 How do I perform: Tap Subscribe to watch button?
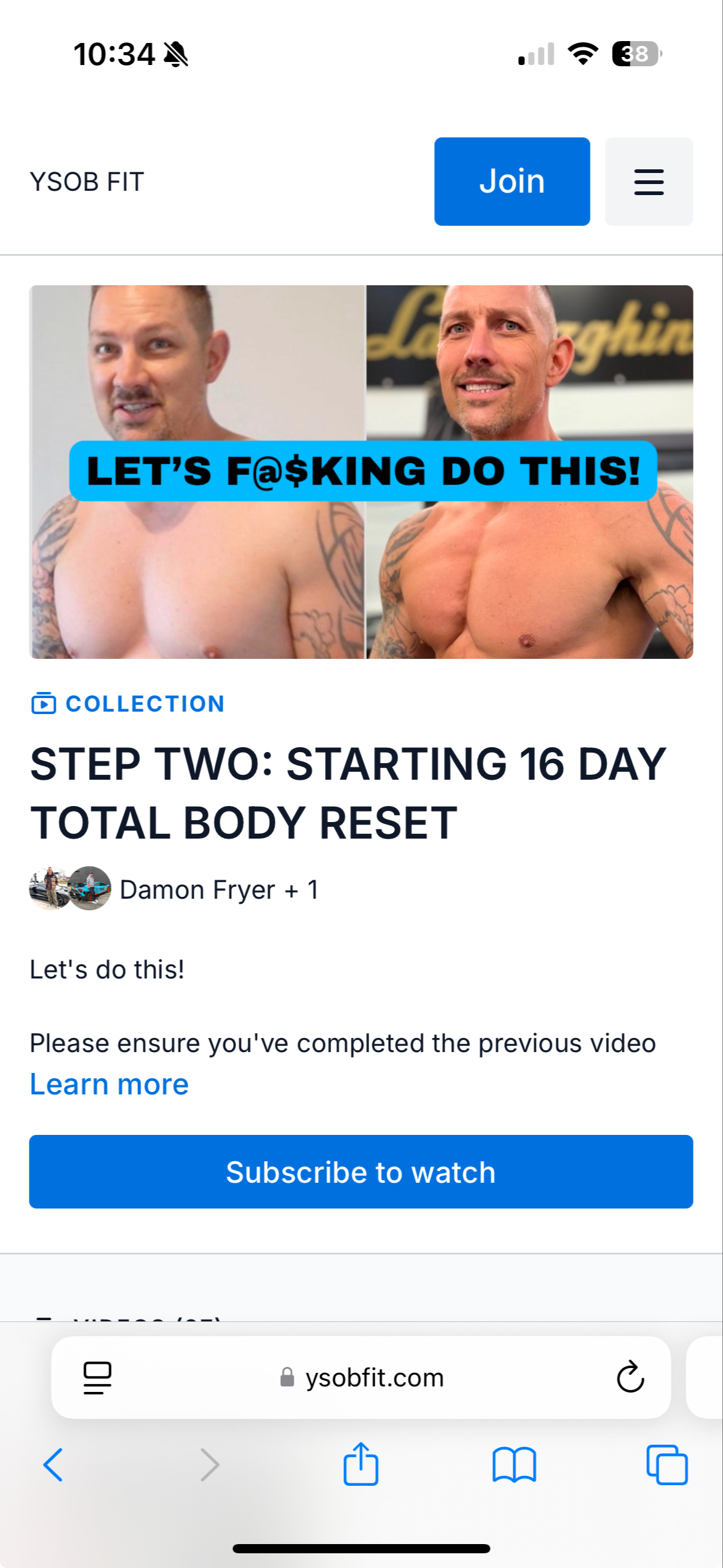pyautogui.click(x=361, y=1172)
